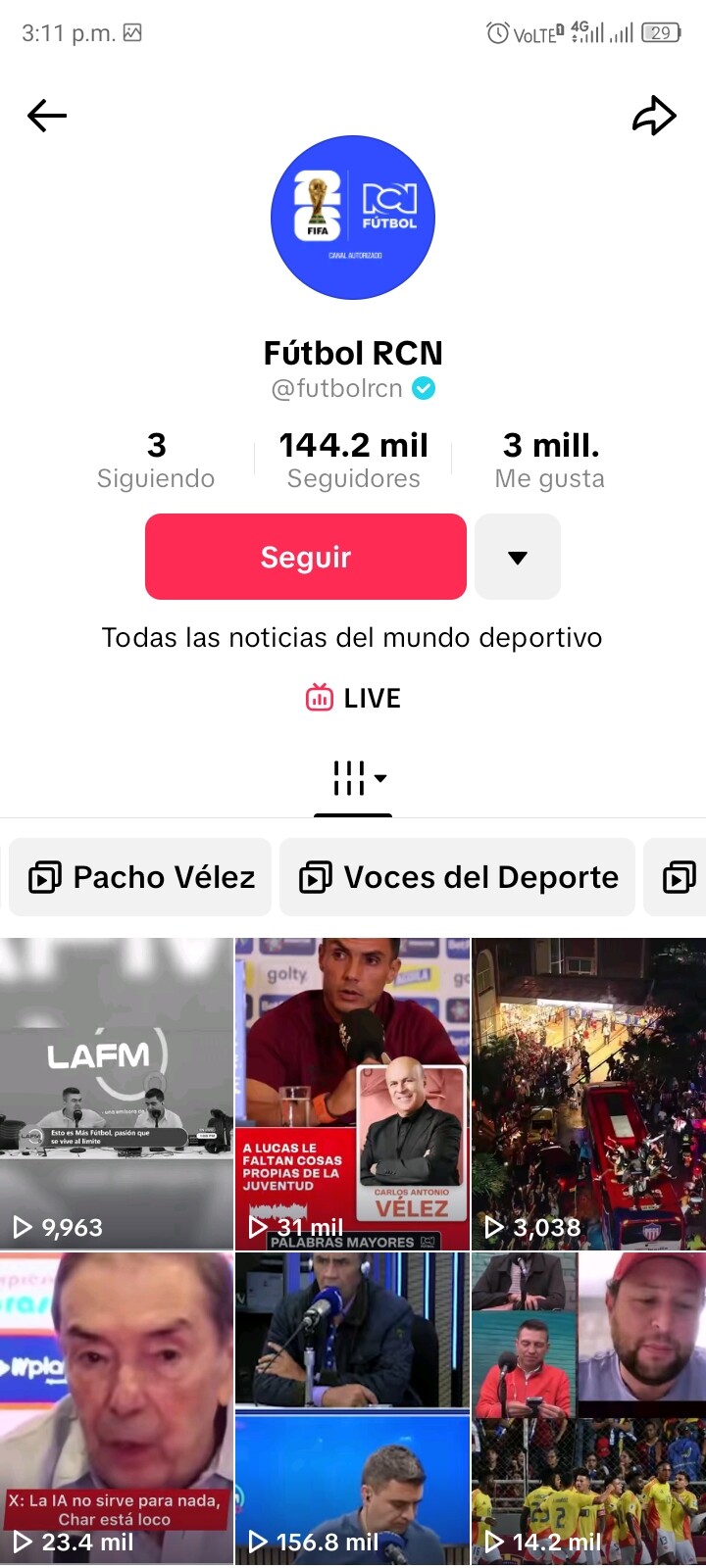Open the LIVE link
Screen dimensions: 706x1568
[x=353, y=699]
